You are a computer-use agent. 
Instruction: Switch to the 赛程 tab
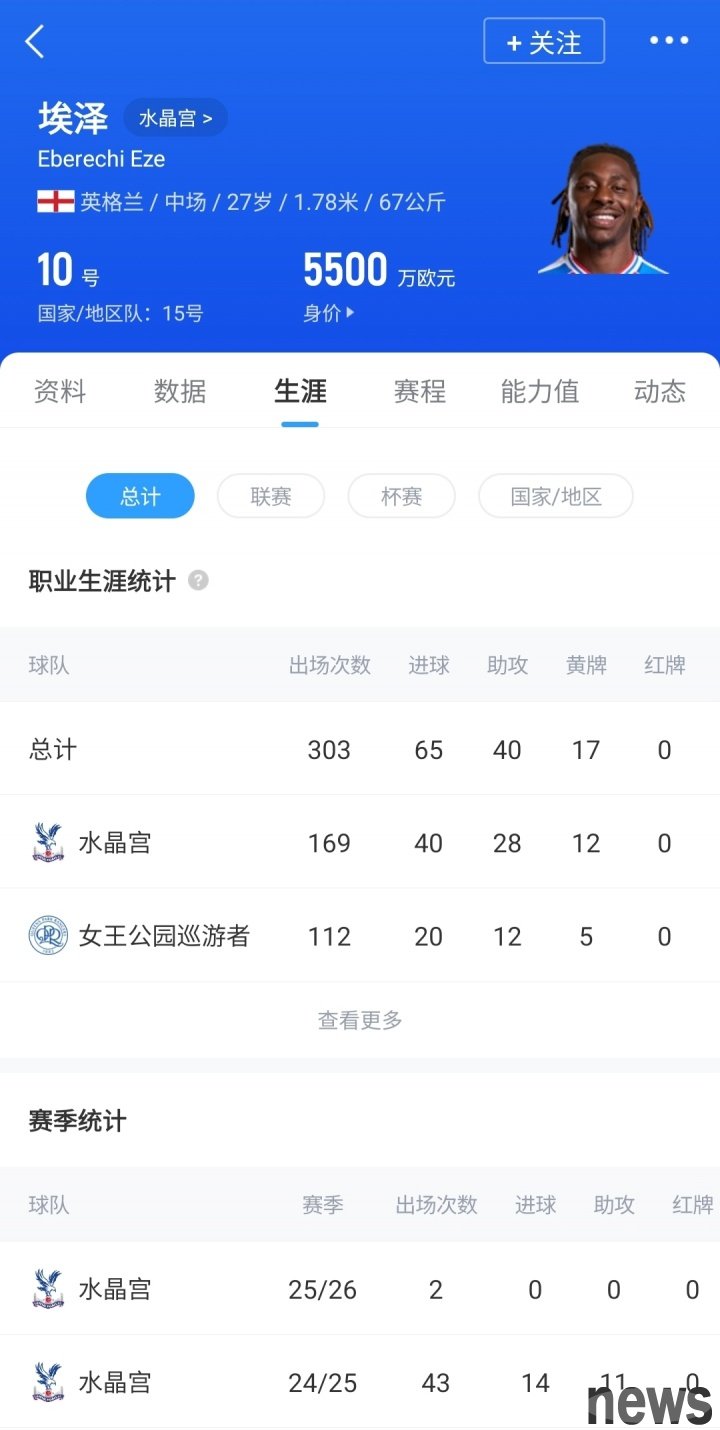[420, 391]
